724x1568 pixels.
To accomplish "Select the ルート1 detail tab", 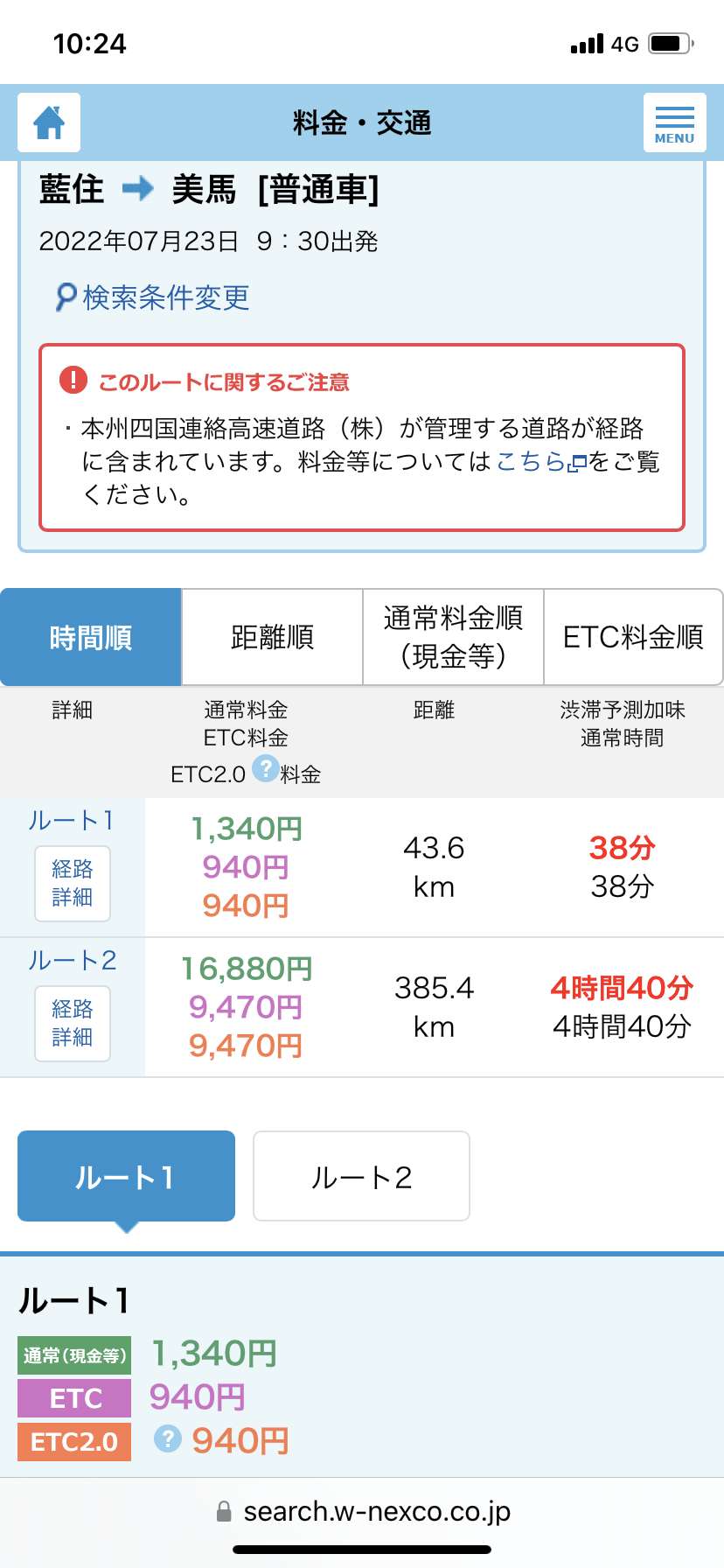I will [126, 1176].
